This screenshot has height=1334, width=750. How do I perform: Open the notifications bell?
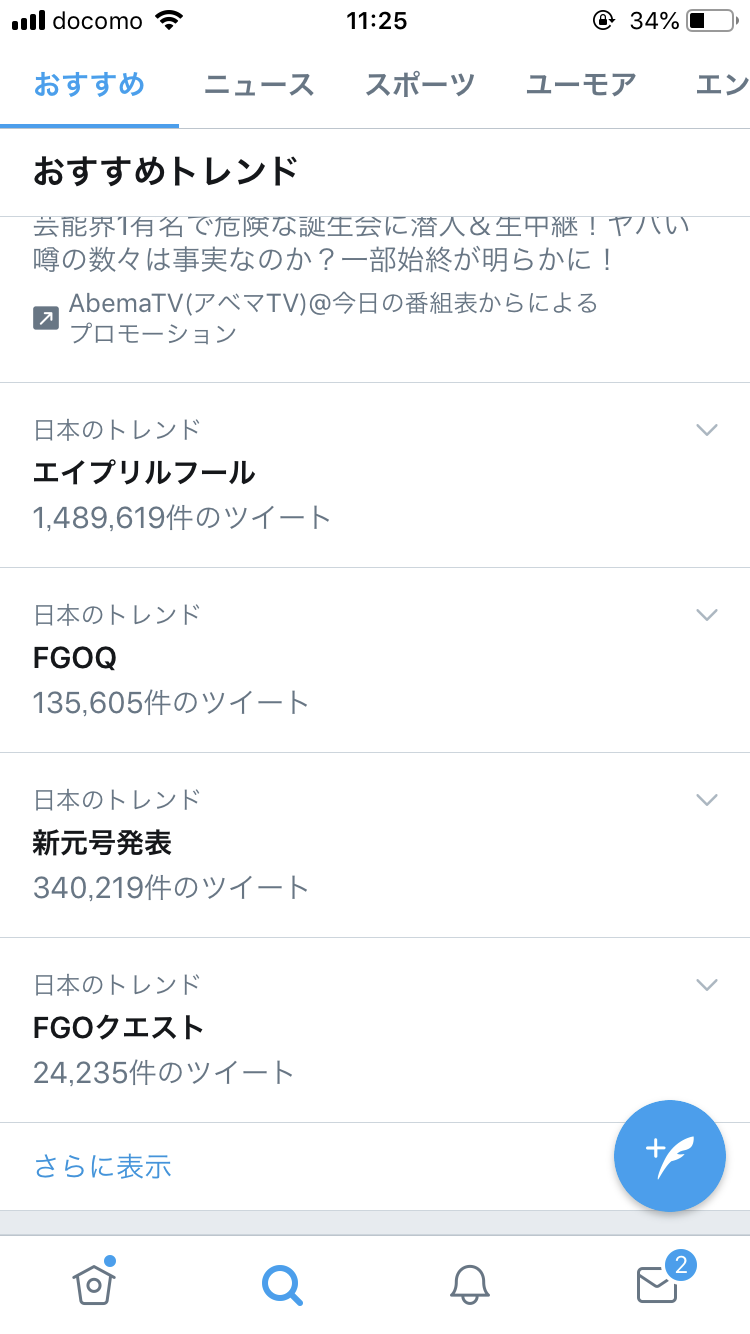pyautogui.click(x=469, y=1283)
